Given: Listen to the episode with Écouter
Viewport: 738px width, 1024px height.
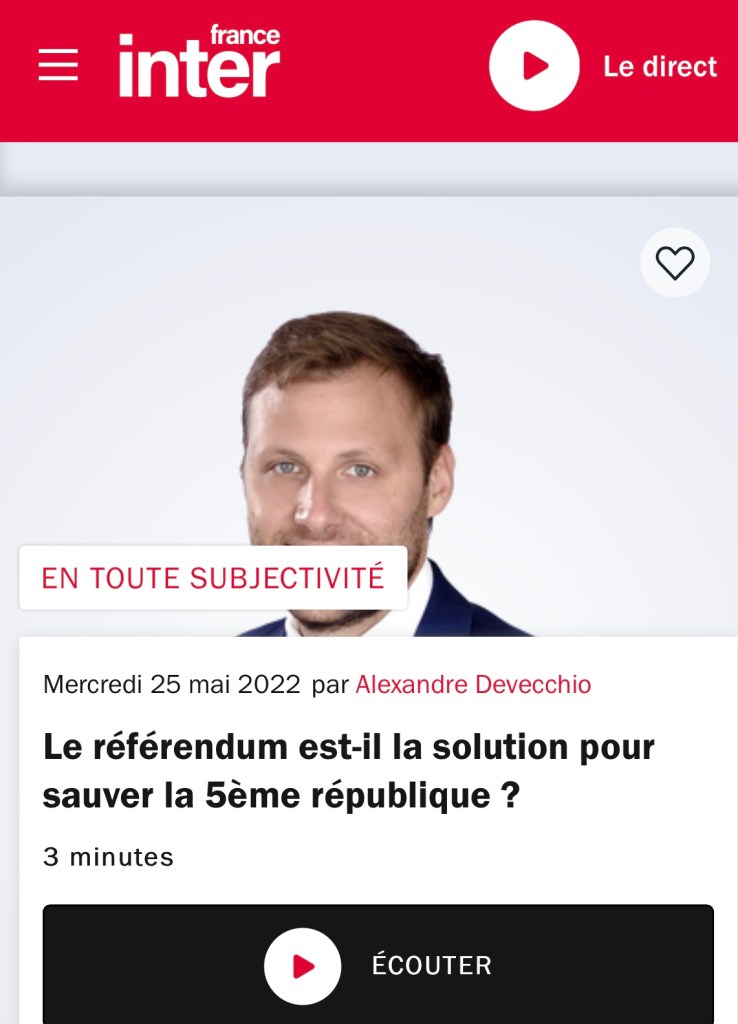Looking at the screenshot, I should click(x=378, y=965).
